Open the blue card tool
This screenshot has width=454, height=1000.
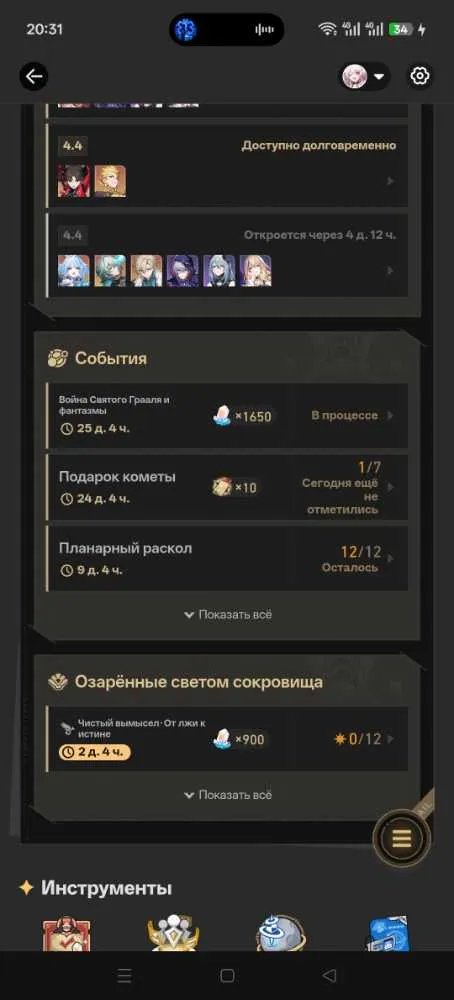(x=388, y=934)
